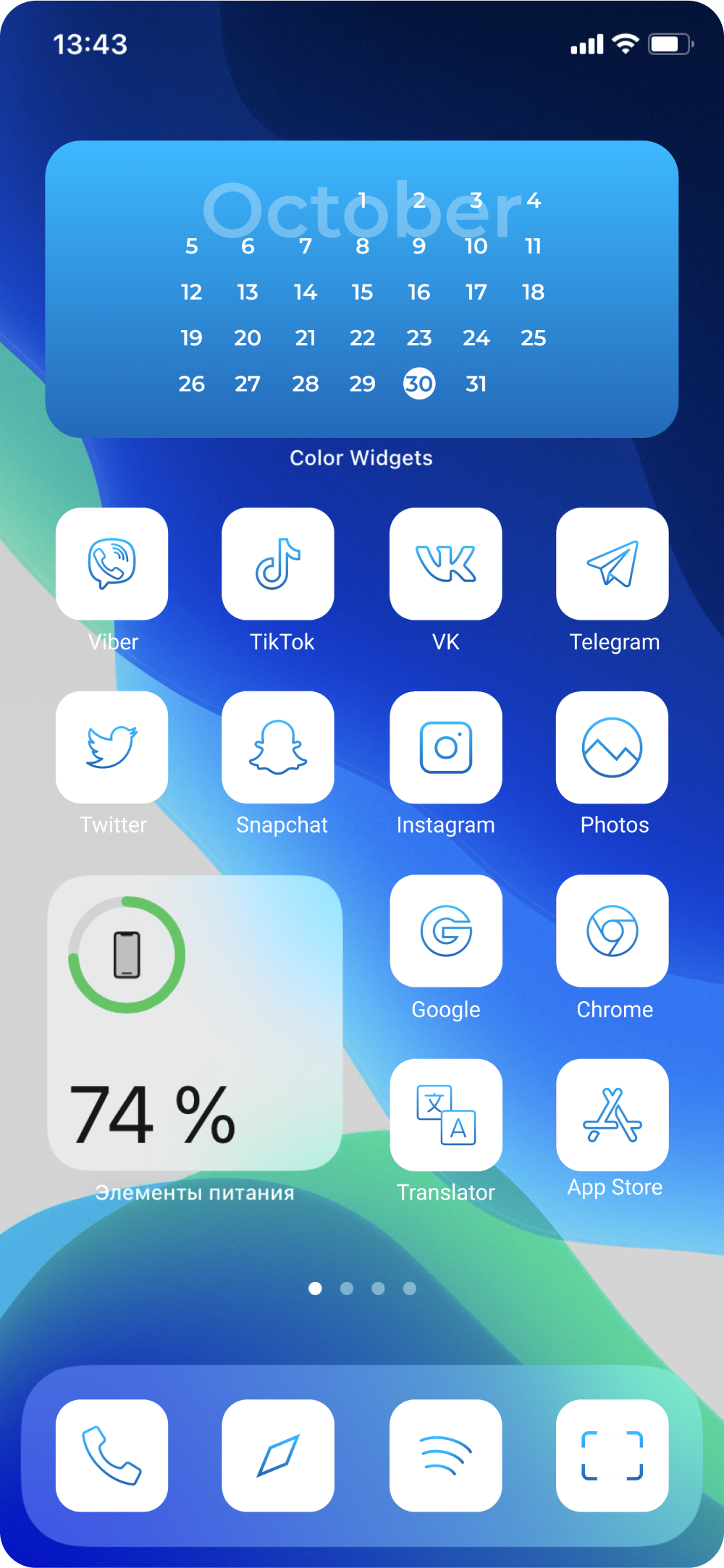
Task: Tap the battery widget showing 74 %
Action: pos(195,1023)
